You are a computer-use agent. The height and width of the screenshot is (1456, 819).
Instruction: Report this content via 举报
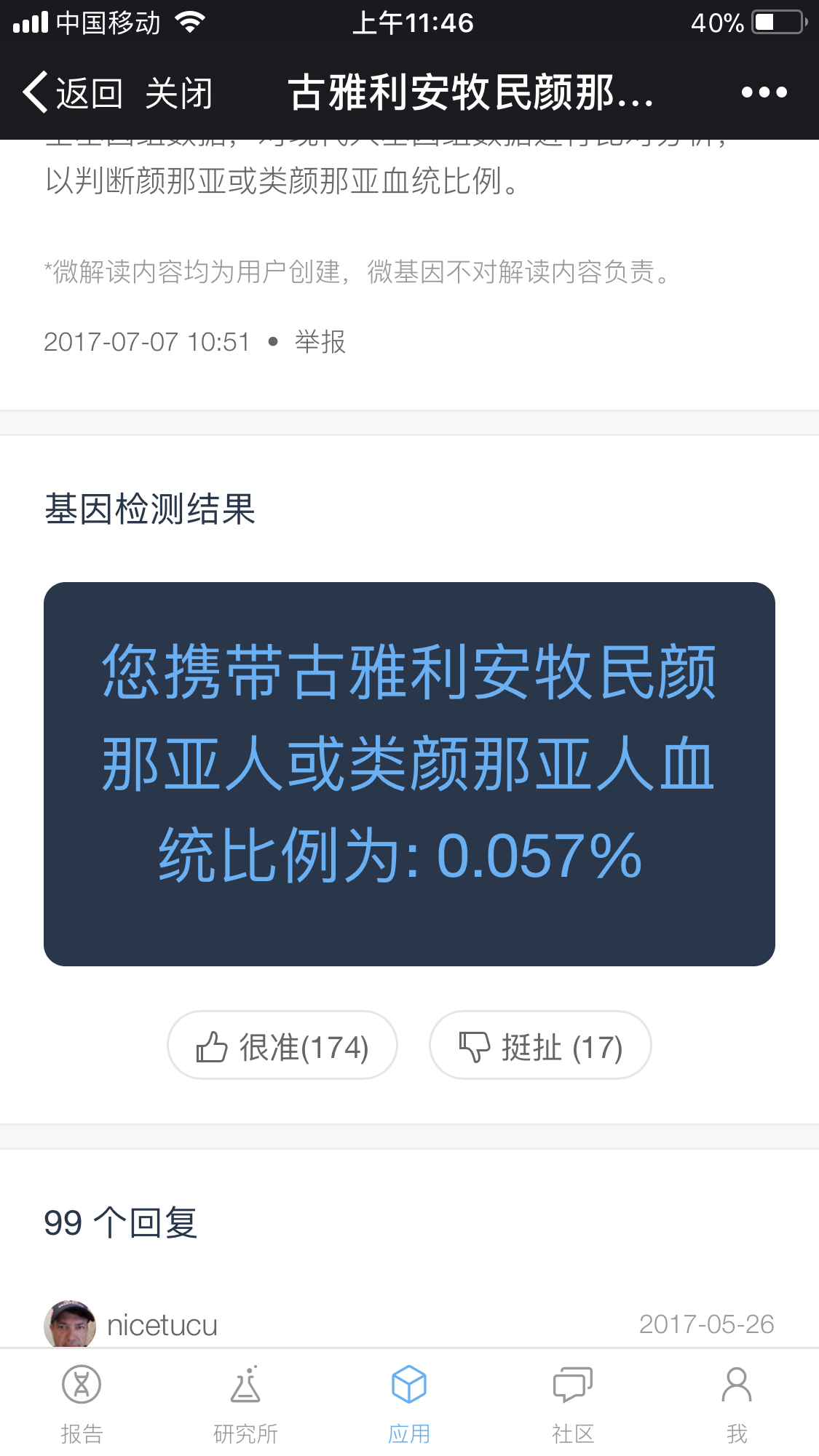320,341
